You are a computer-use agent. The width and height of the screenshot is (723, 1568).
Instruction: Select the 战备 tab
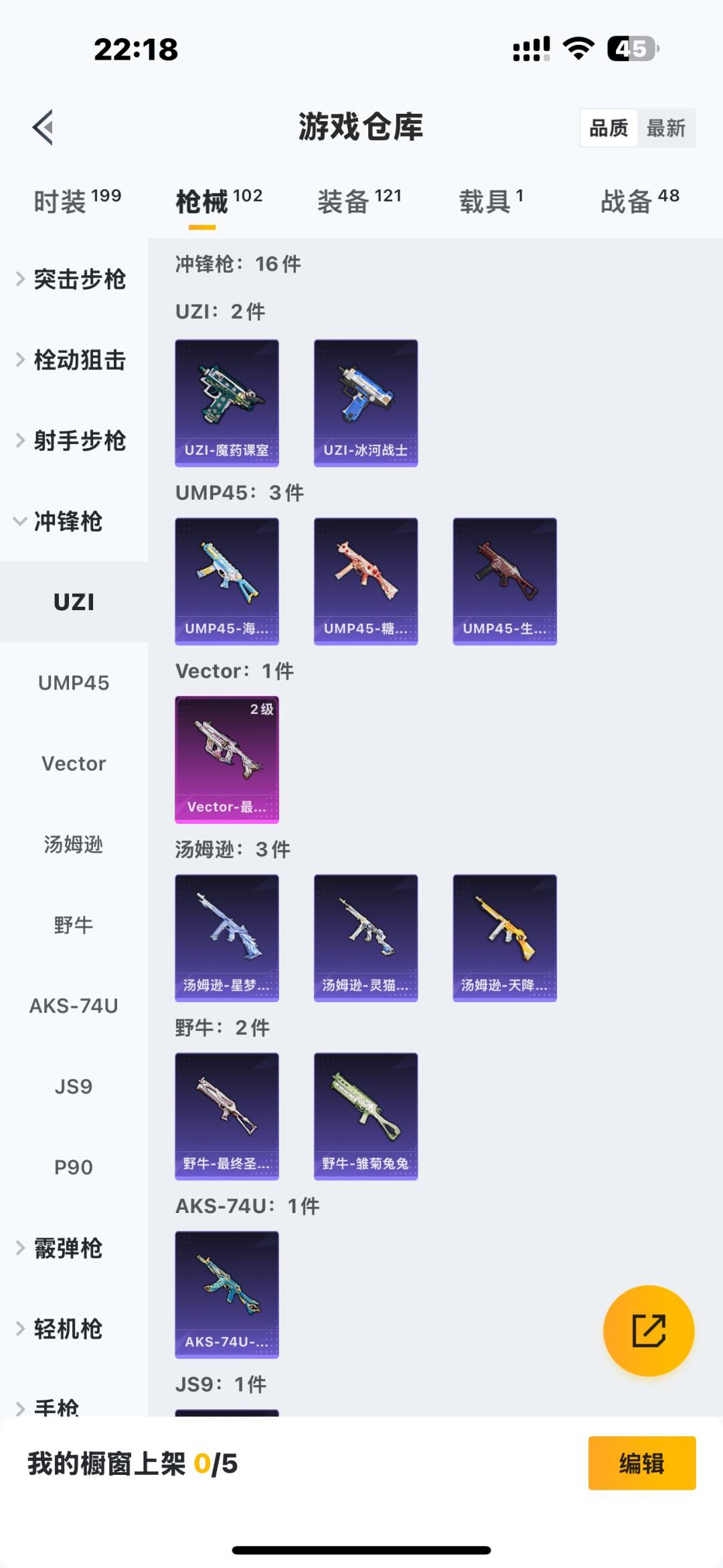coord(639,200)
